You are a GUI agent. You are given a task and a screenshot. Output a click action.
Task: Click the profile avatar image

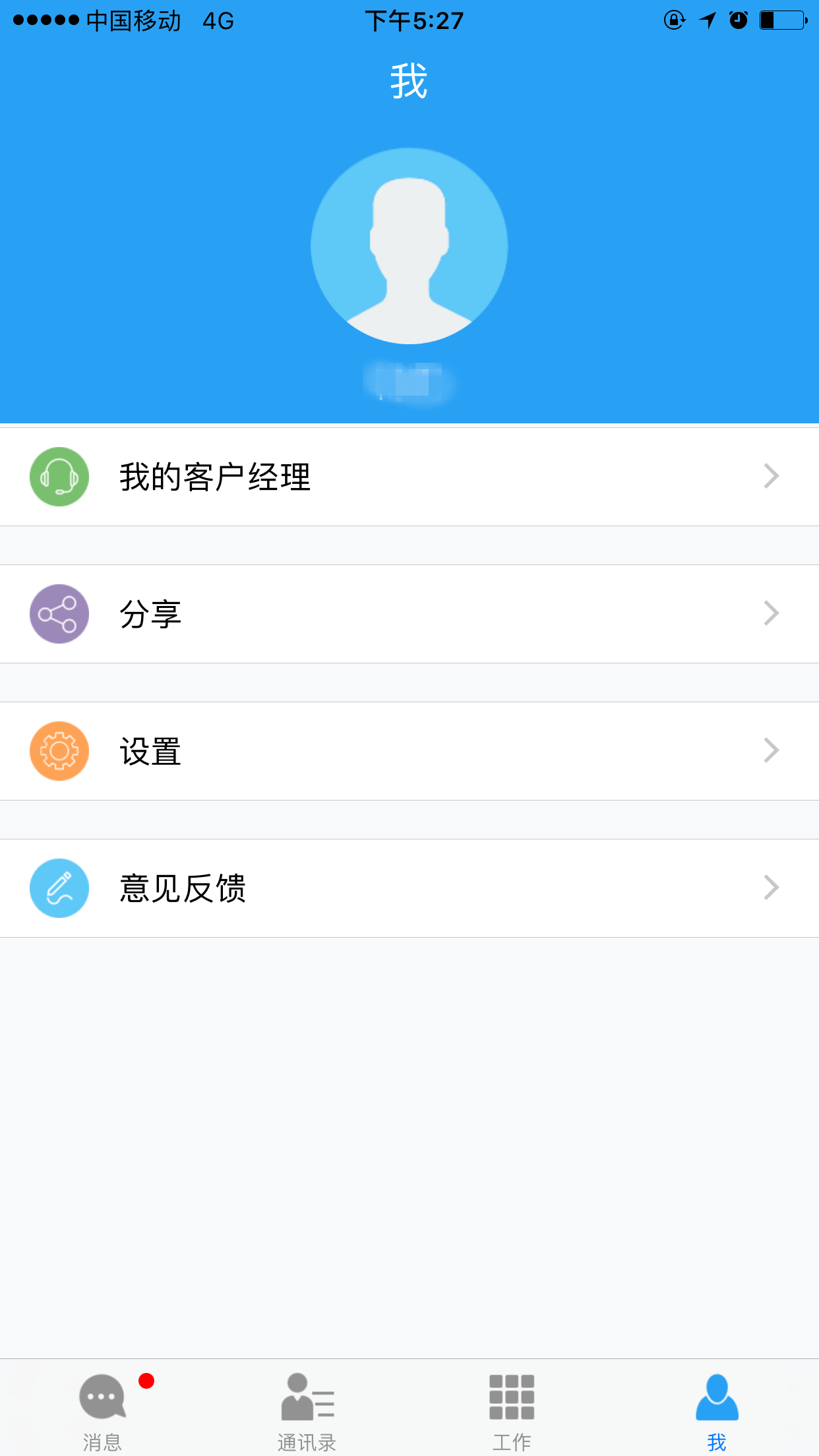[x=409, y=246]
